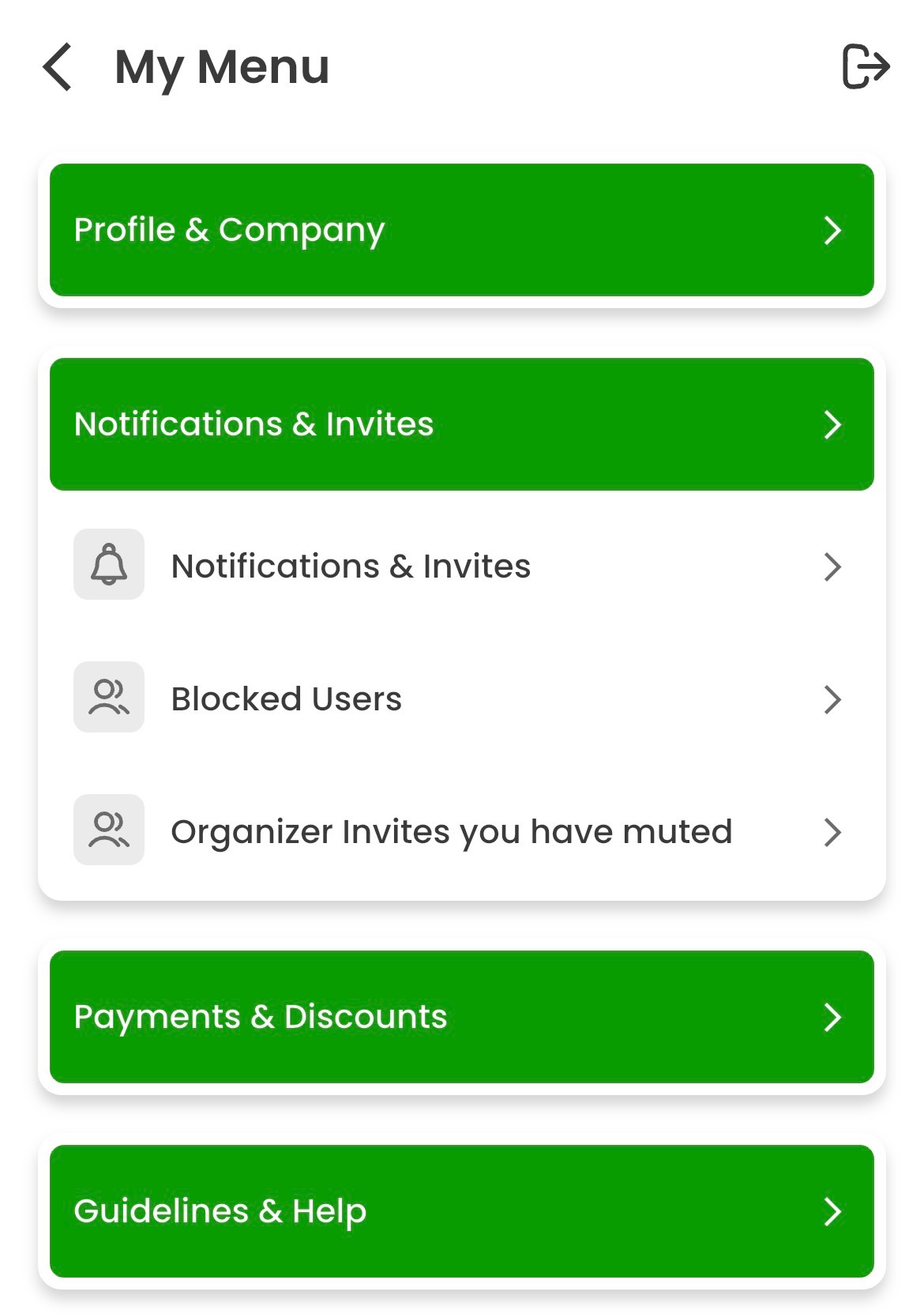Image resolution: width=924 pixels, height=1314 pixels.
Task: Open Notifications & Invites row with bell icon
Action: point(461,567)
